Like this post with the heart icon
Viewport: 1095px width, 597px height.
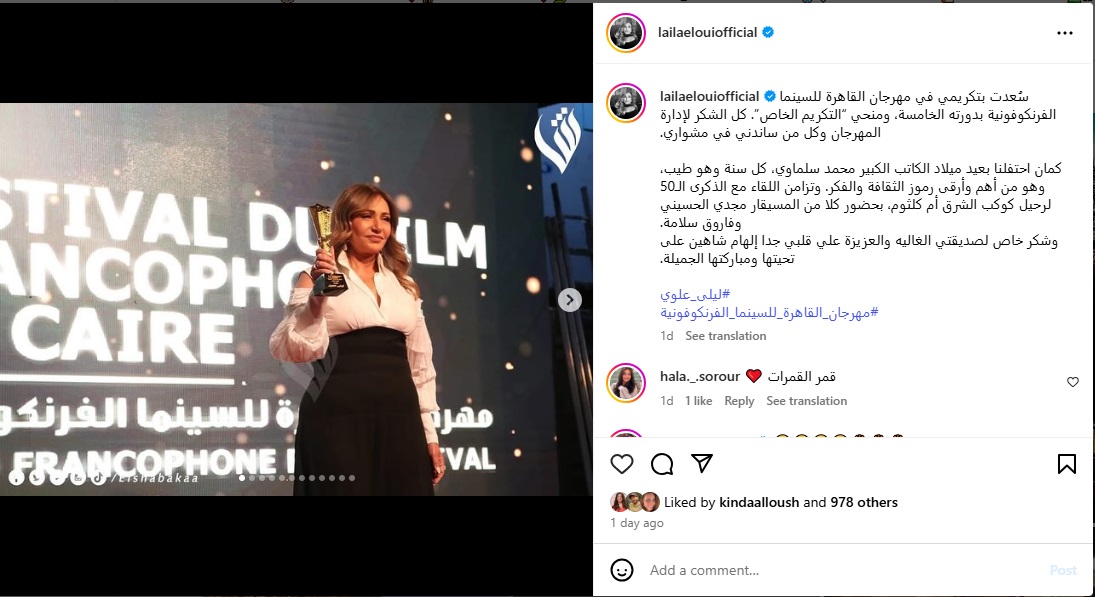(x=622, y=464)
